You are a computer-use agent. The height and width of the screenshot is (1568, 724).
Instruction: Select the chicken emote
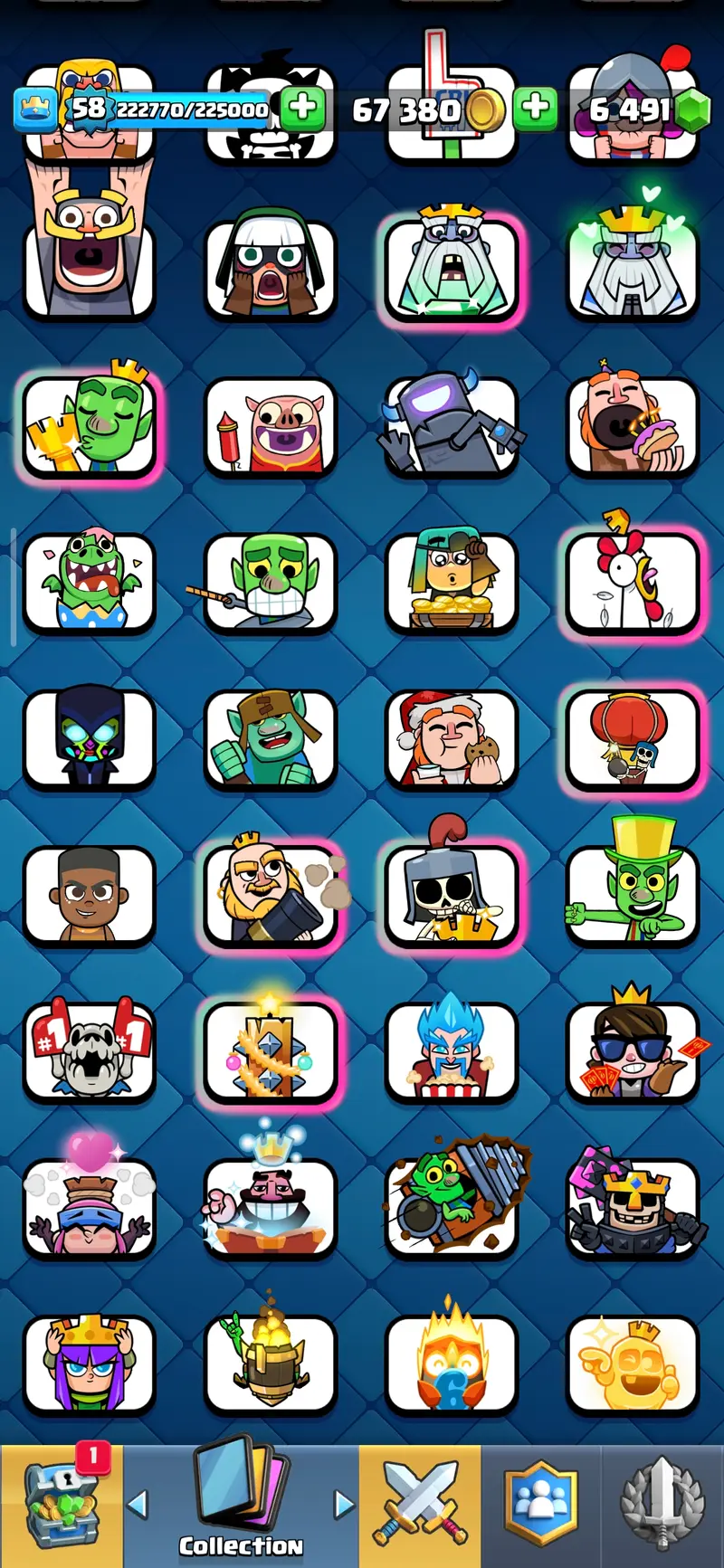pos(632,581)
